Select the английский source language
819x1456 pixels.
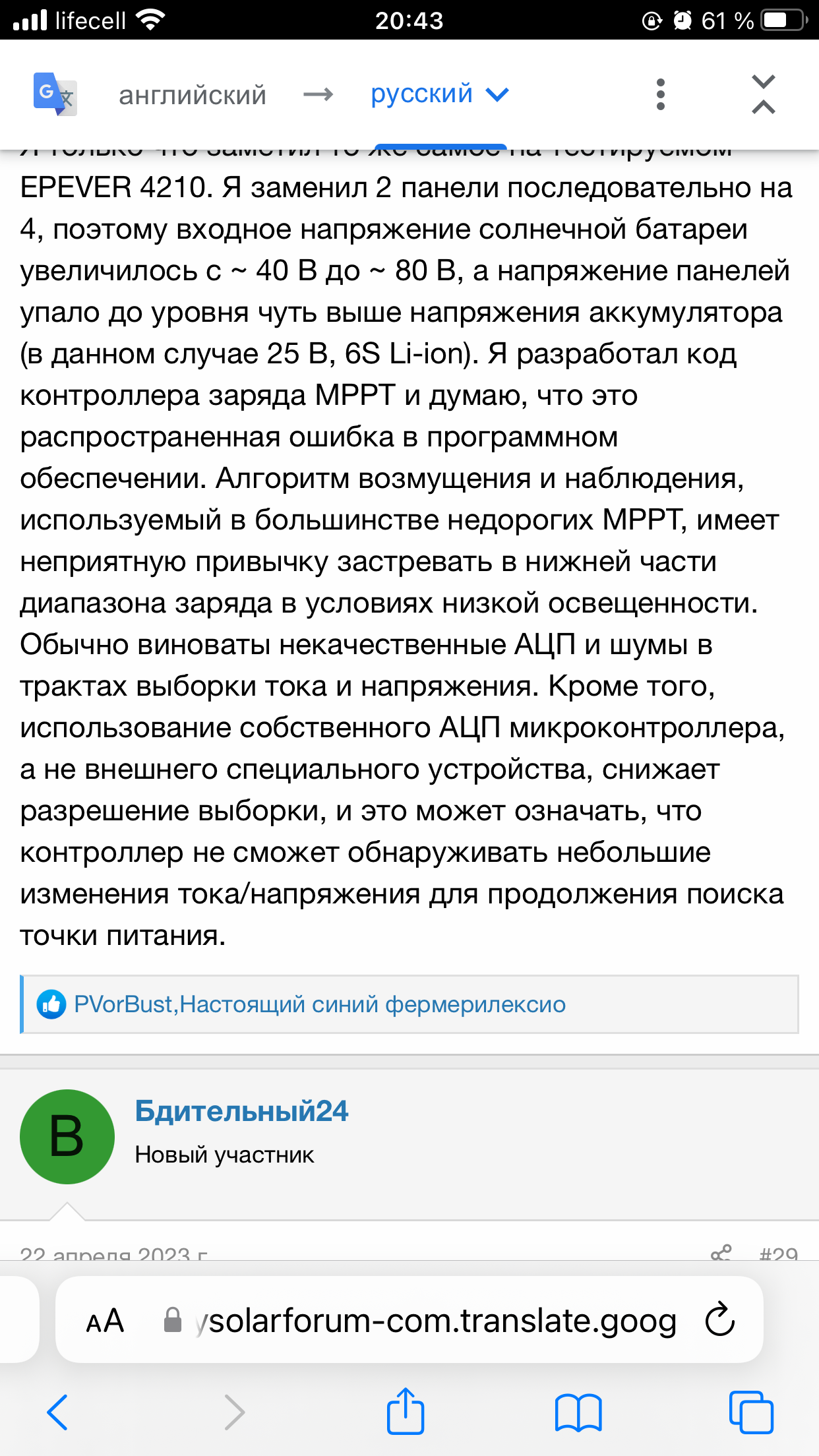(x=193, y=96)
